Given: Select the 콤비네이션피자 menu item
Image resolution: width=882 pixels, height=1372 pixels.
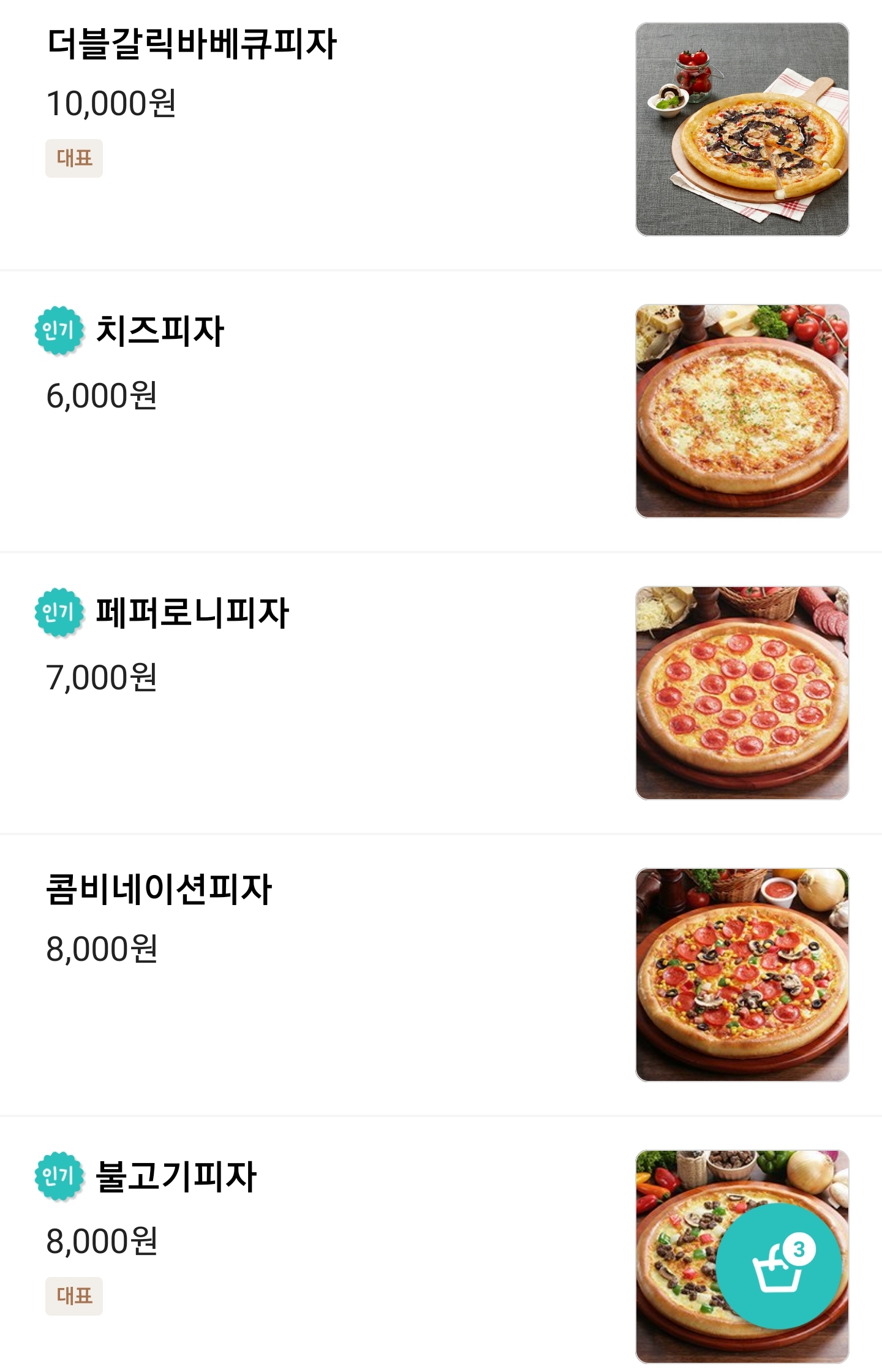Looking at the screenshot, I should [159, 890].
